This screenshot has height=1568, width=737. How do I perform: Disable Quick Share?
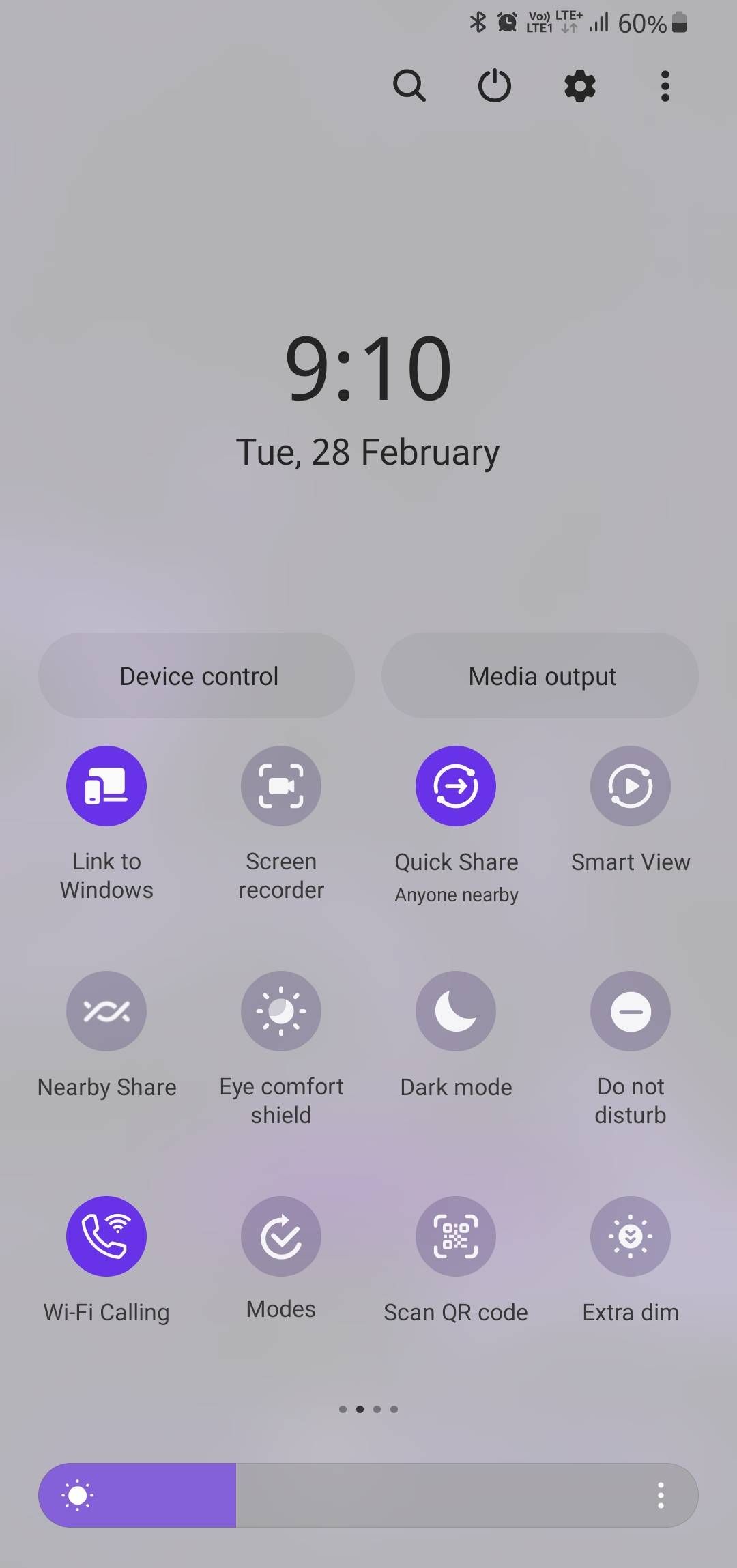(x=455, y=785)
